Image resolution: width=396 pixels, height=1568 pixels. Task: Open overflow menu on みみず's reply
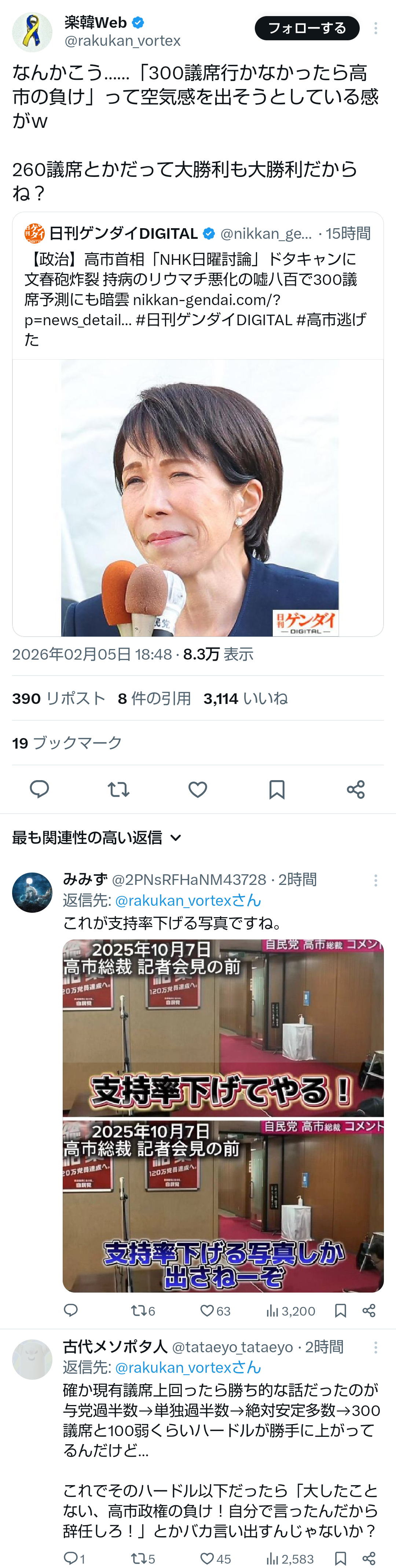[376, 880]
